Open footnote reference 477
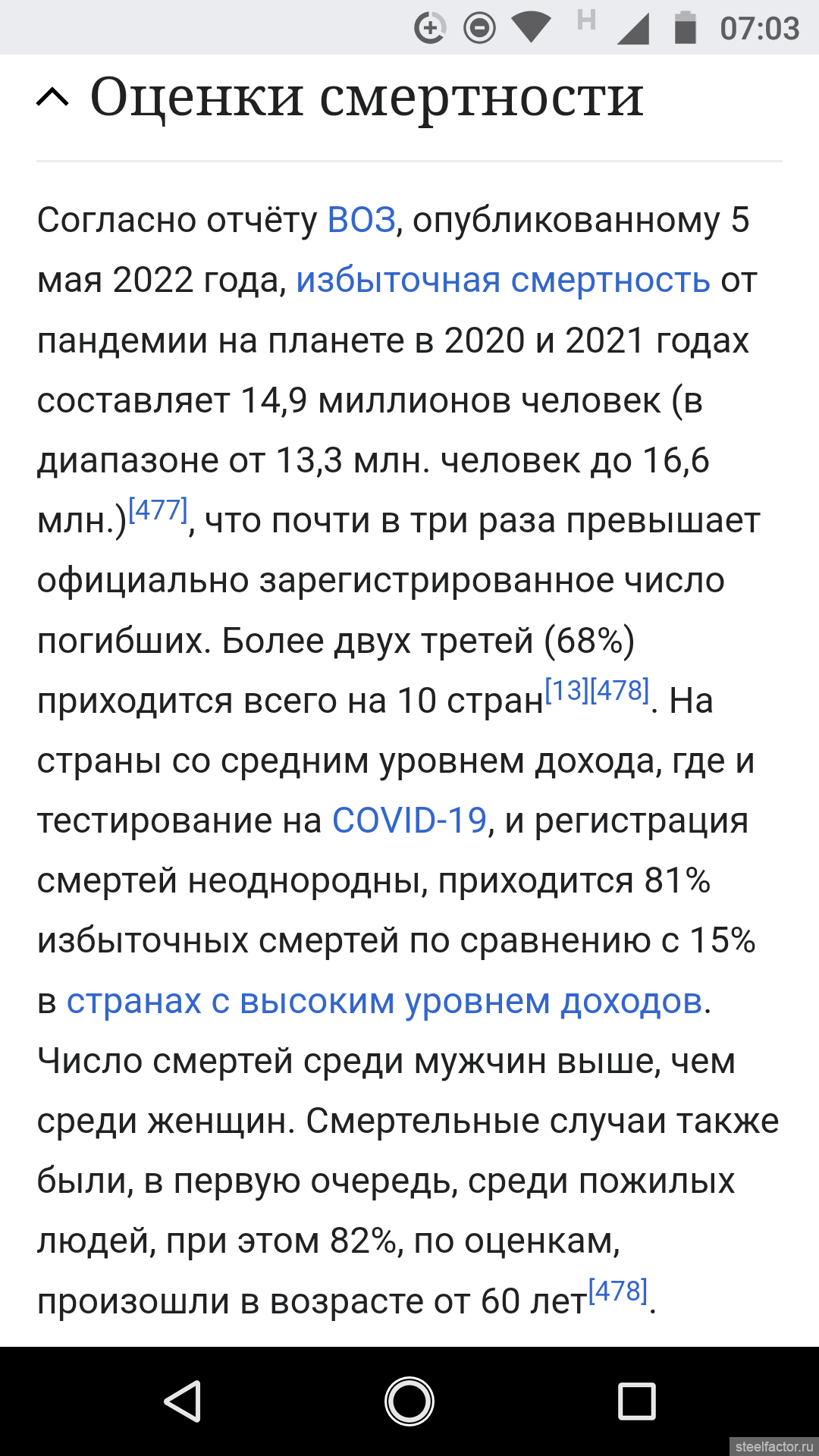The image size is (819, 1456). 158,510
